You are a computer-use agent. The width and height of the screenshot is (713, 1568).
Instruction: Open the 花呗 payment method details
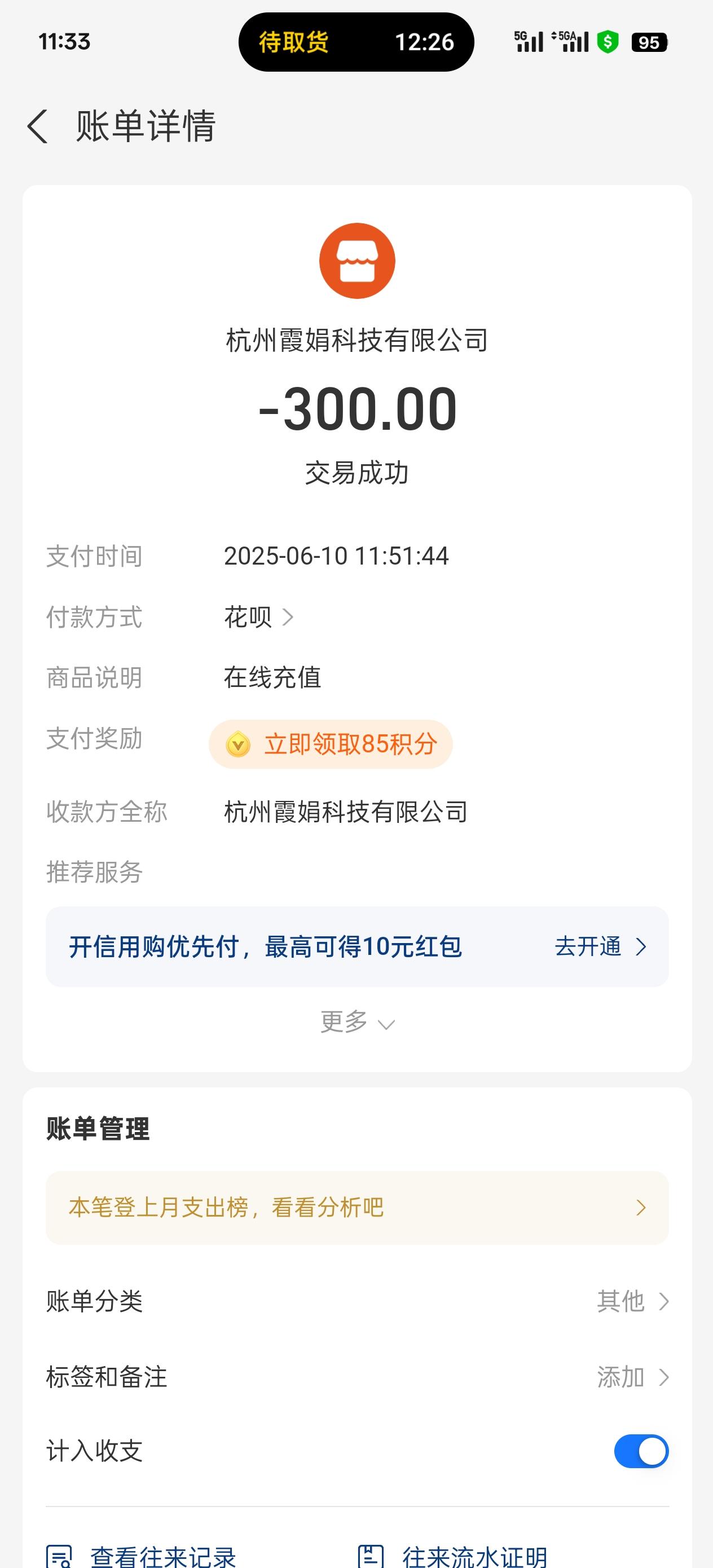(259, 617)
